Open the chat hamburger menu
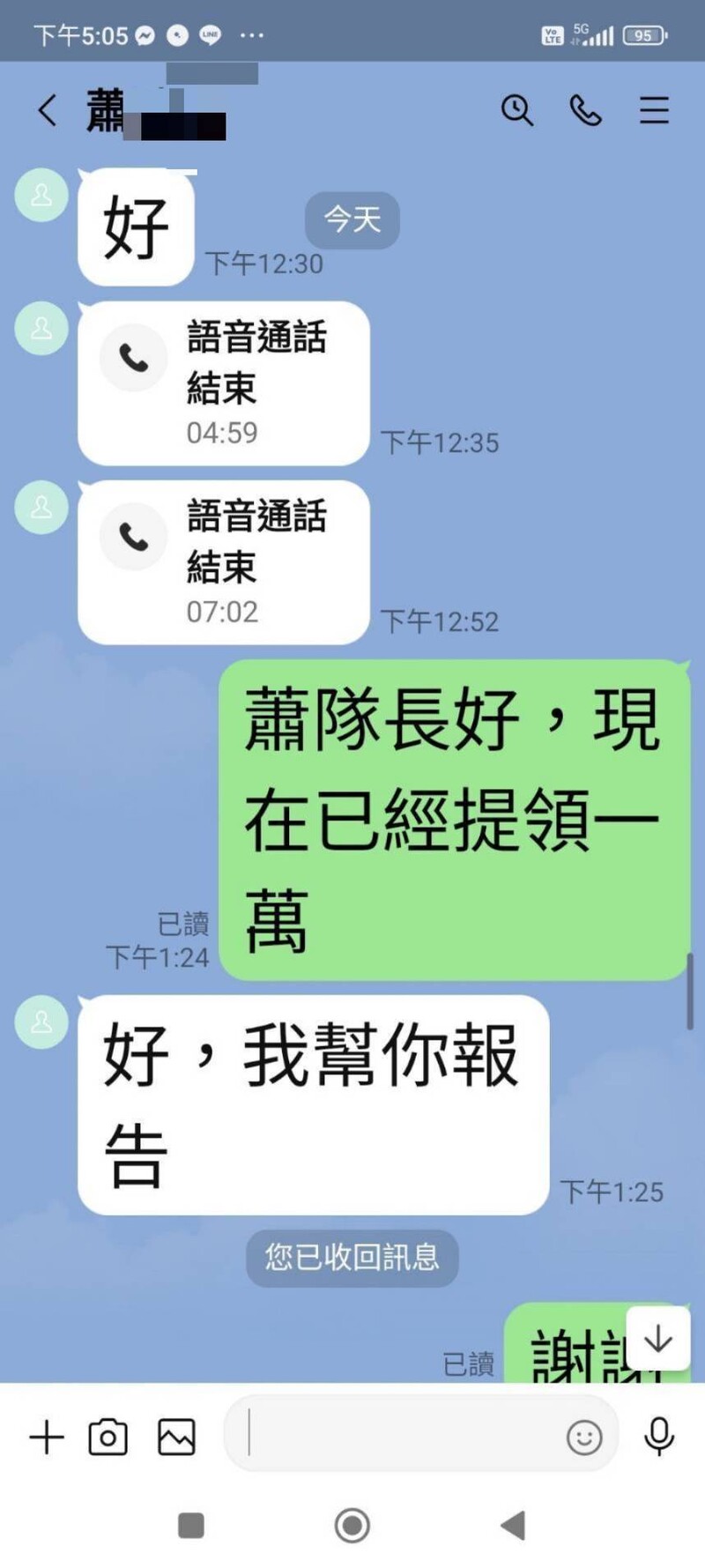The height and width of the screenshot is (1568, 705). [x=654, y=111]
